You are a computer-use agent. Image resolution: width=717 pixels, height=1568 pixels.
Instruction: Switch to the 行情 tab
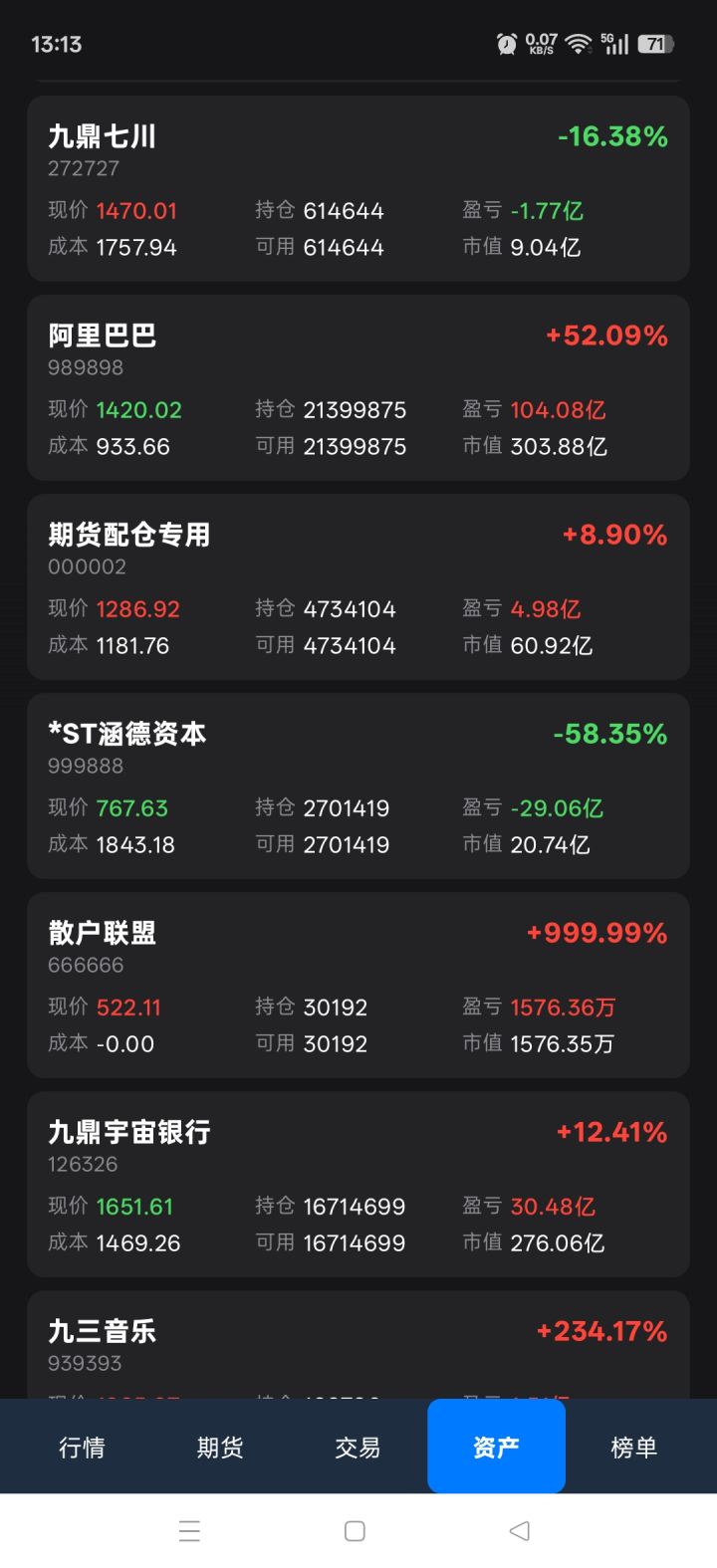pyautogui.click(x=82, y=1447)
